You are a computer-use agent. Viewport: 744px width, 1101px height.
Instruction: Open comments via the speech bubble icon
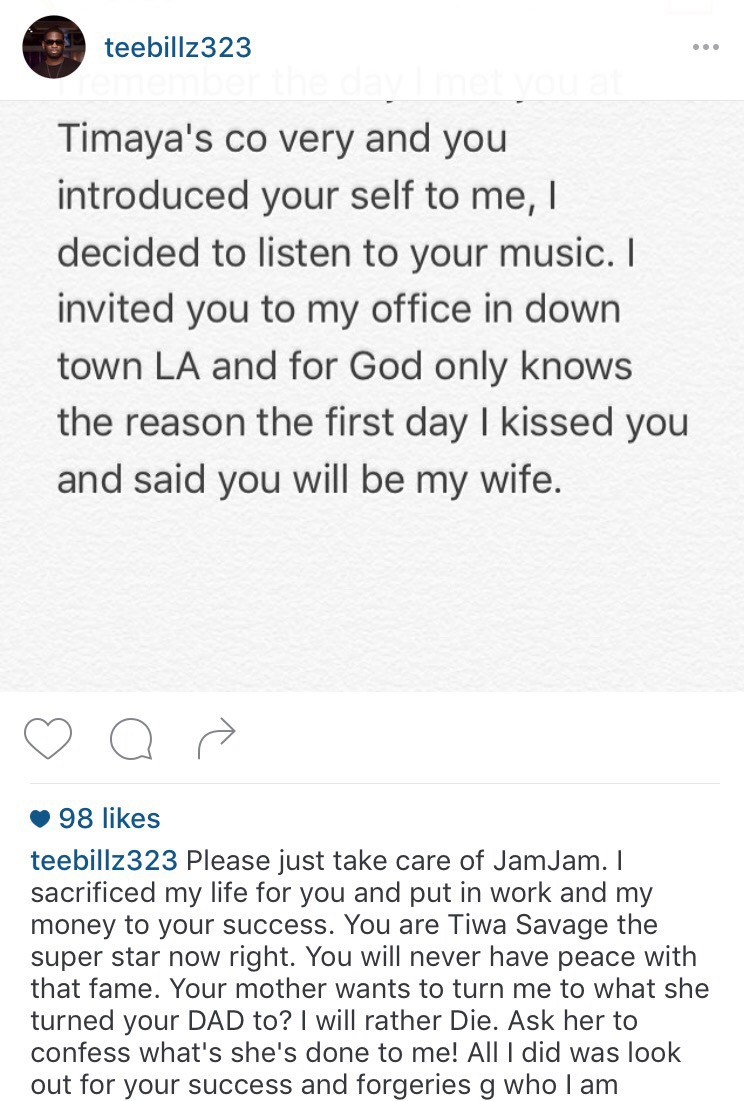tap(131, 739)
